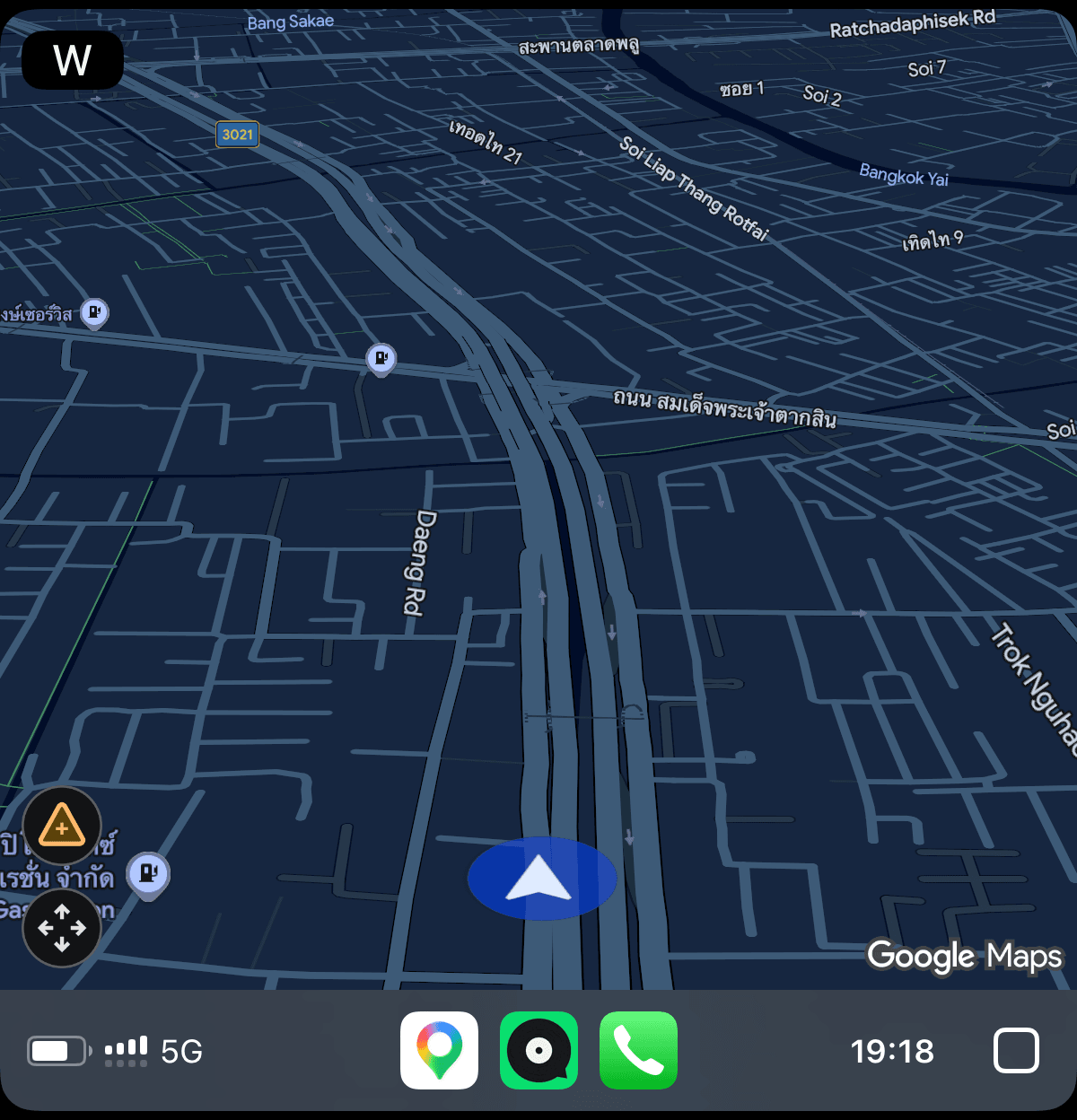Launch the Phone app
The height and width of the screenshot is (1120, 1077).
click(x=638, y=1050)
